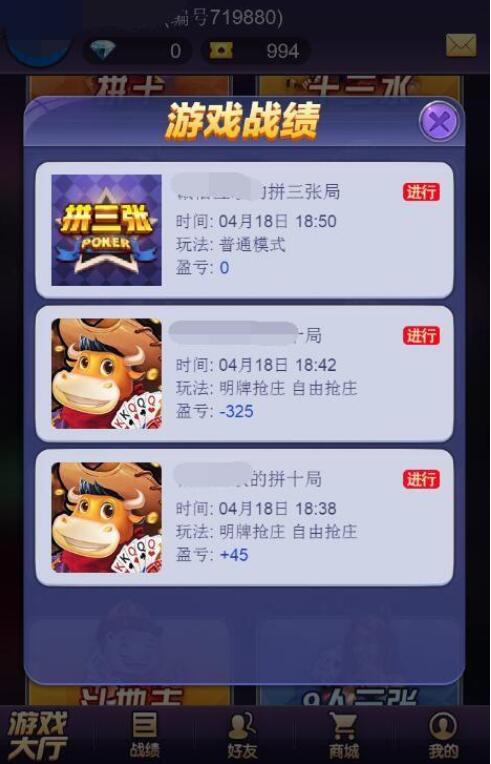The width and height of the screenshot is (491, 764).
Task: Switch to the 我的 tab
Action: (443, 735)
